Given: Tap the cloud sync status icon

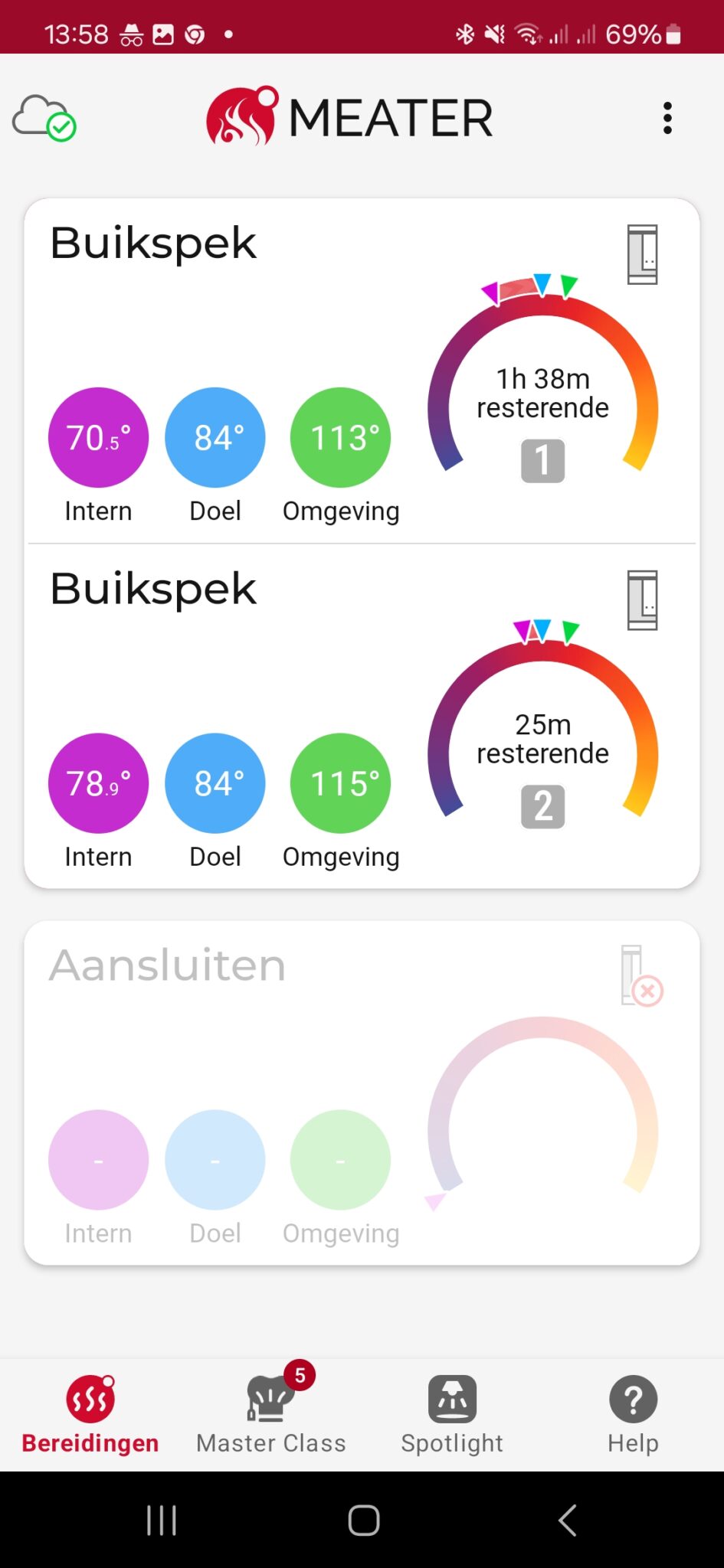Looking at the screenshot, I should pos(44,118).
